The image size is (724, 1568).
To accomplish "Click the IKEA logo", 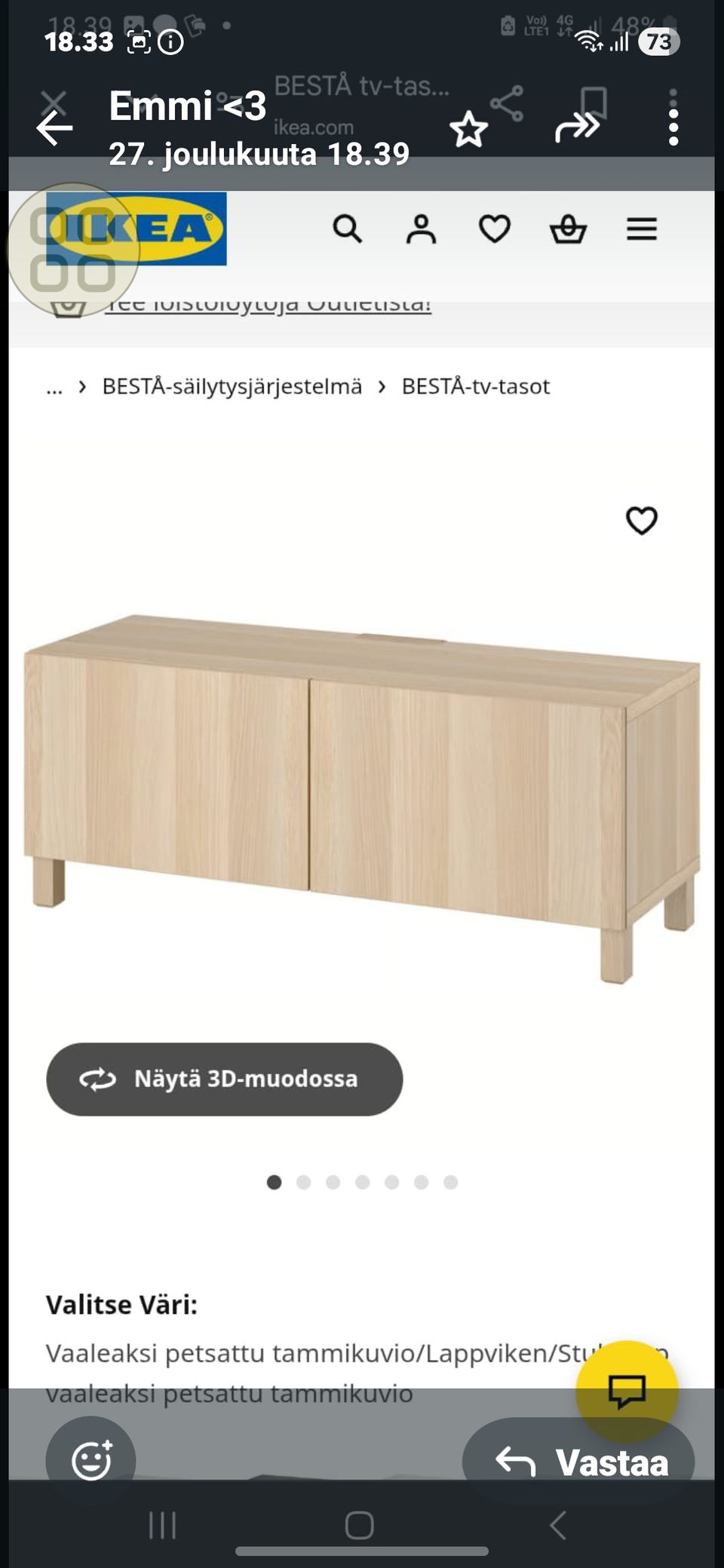I will click(x=137, y=228).
